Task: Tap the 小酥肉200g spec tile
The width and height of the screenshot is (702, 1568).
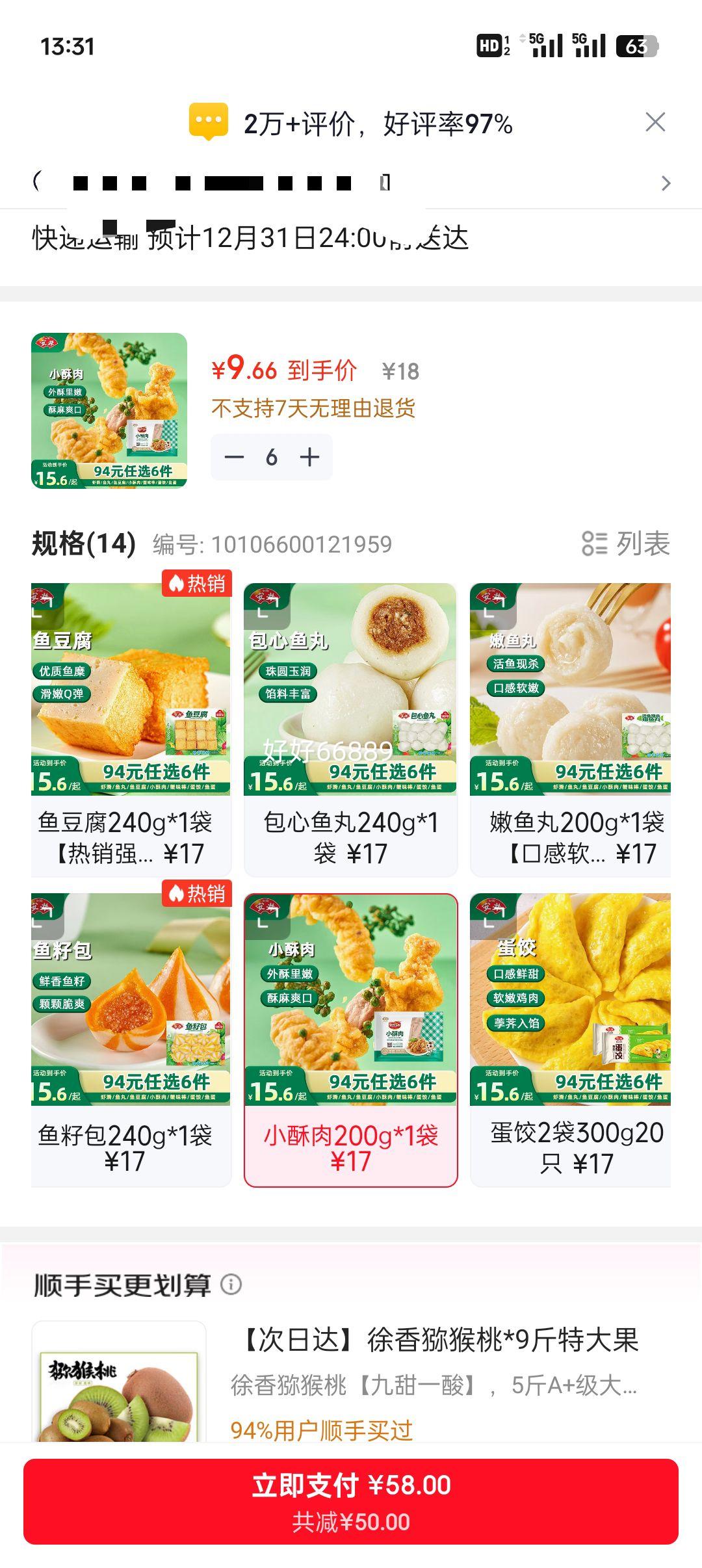Action: tap(350, 1039)
